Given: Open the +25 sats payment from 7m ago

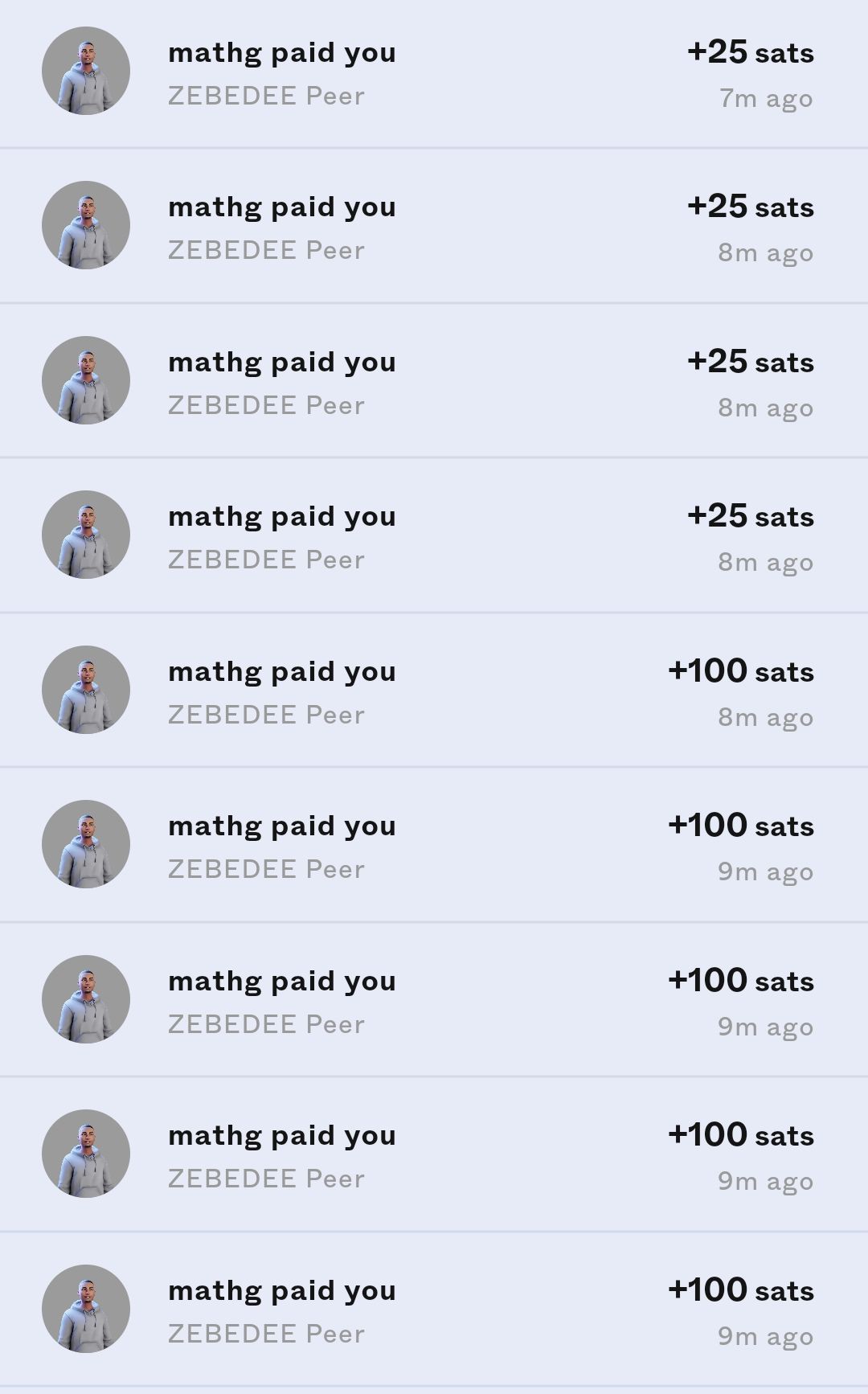Looking at the screenshot, I should pyautogui.click(x=434, y=73).
